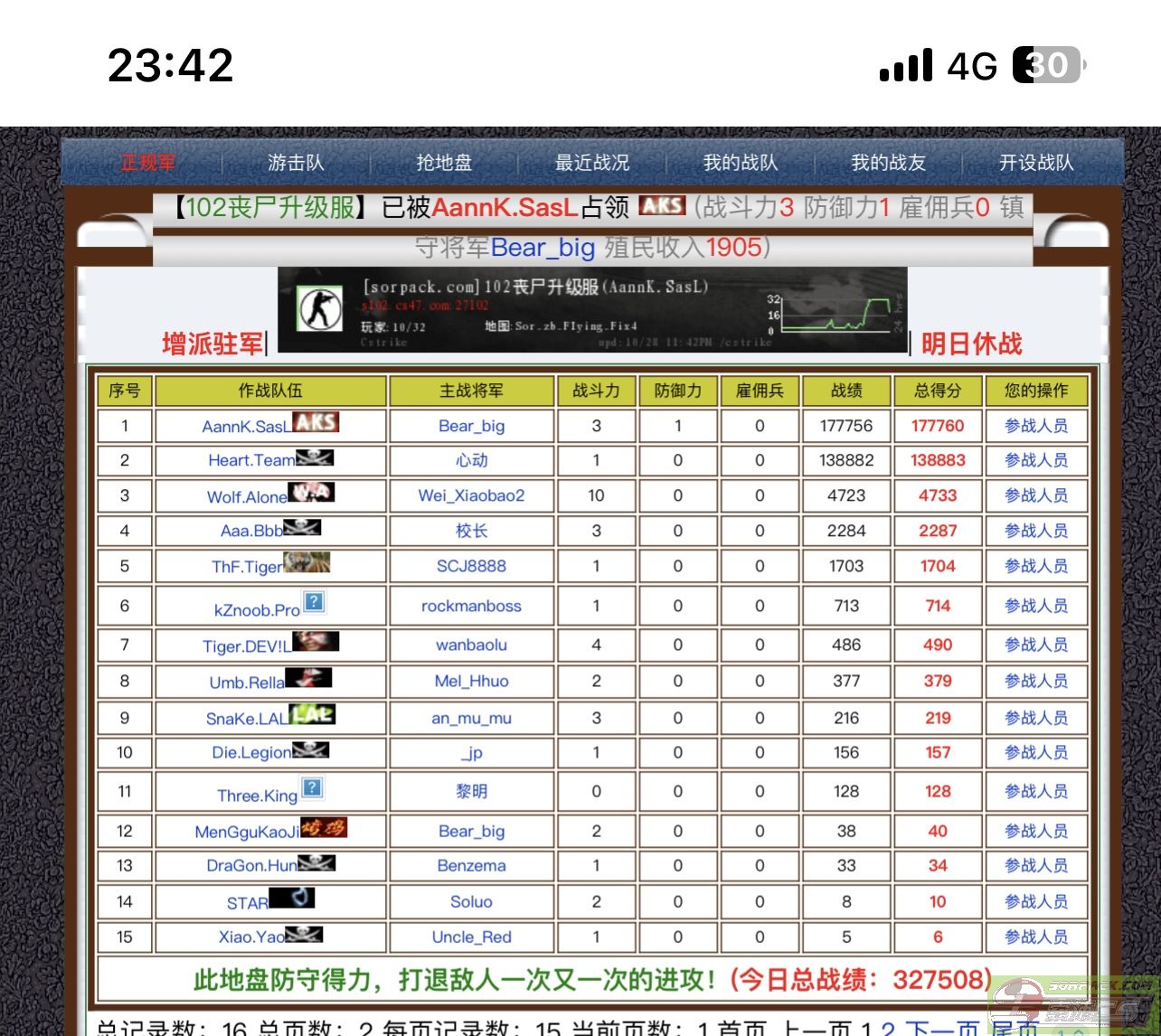Viewport: 1161px width, 1036px height.
Task: Open the 我的战队 tab
Action: (741, 163)
